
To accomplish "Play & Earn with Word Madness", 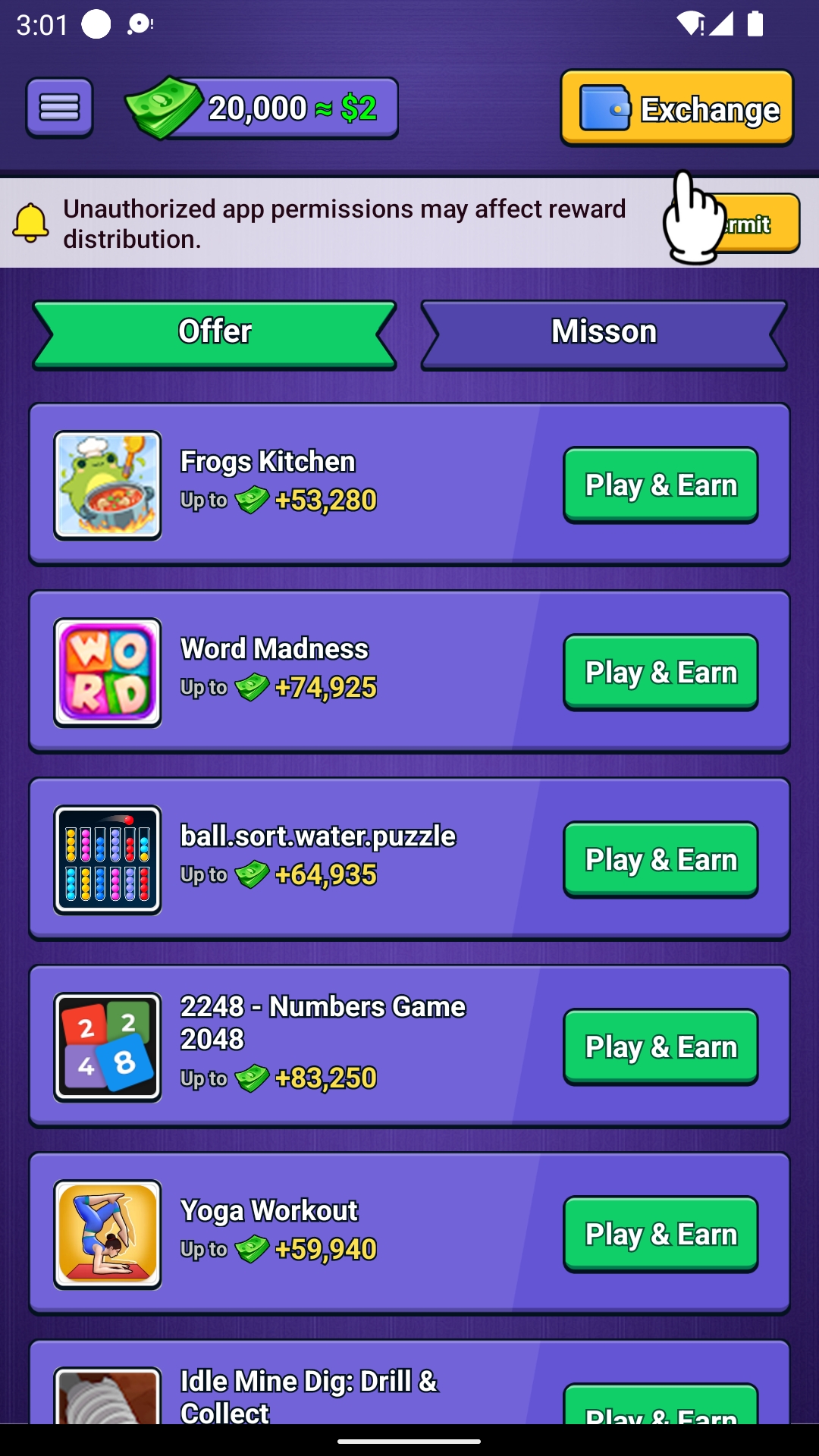I will point(660,673).
